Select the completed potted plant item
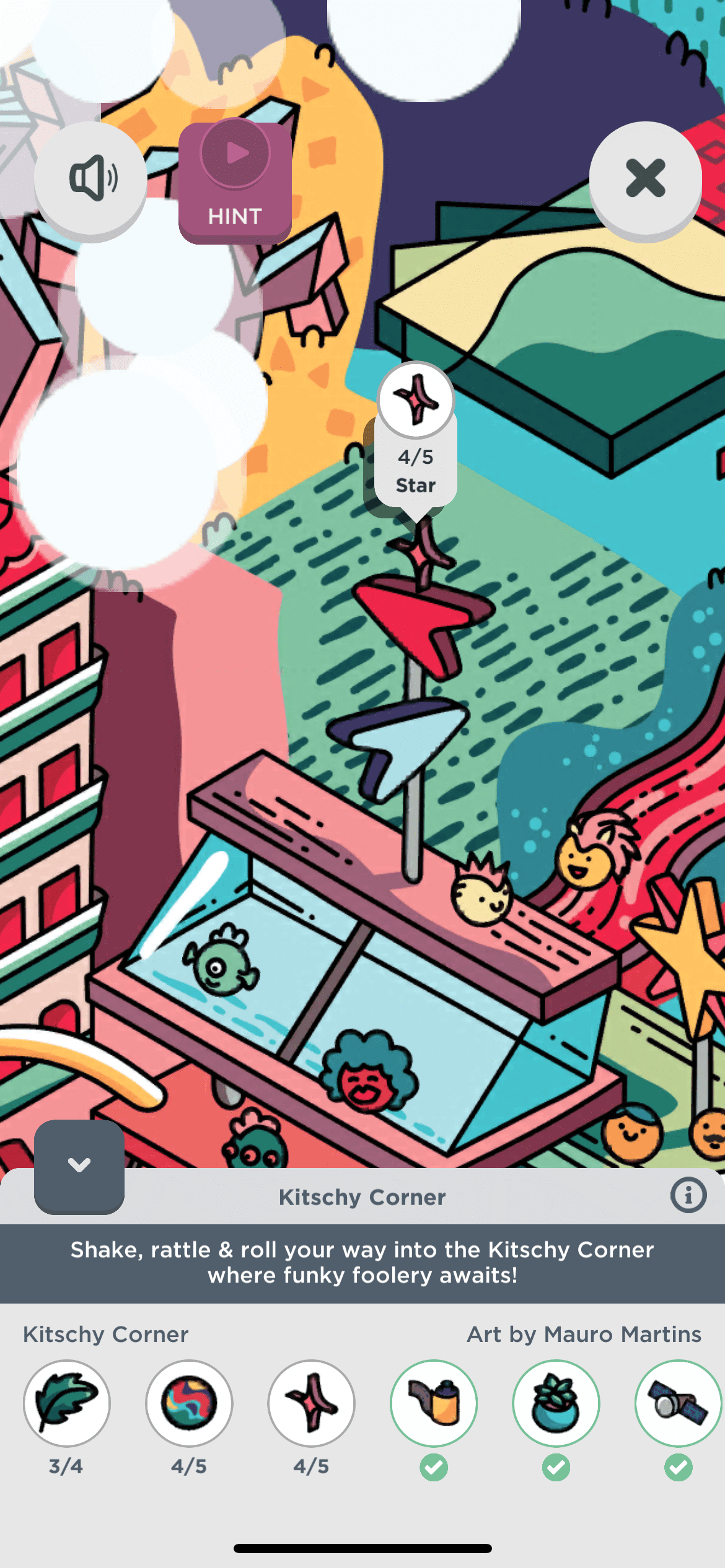This screenshot has height=1568, width=725. [x=556, y=1403]
